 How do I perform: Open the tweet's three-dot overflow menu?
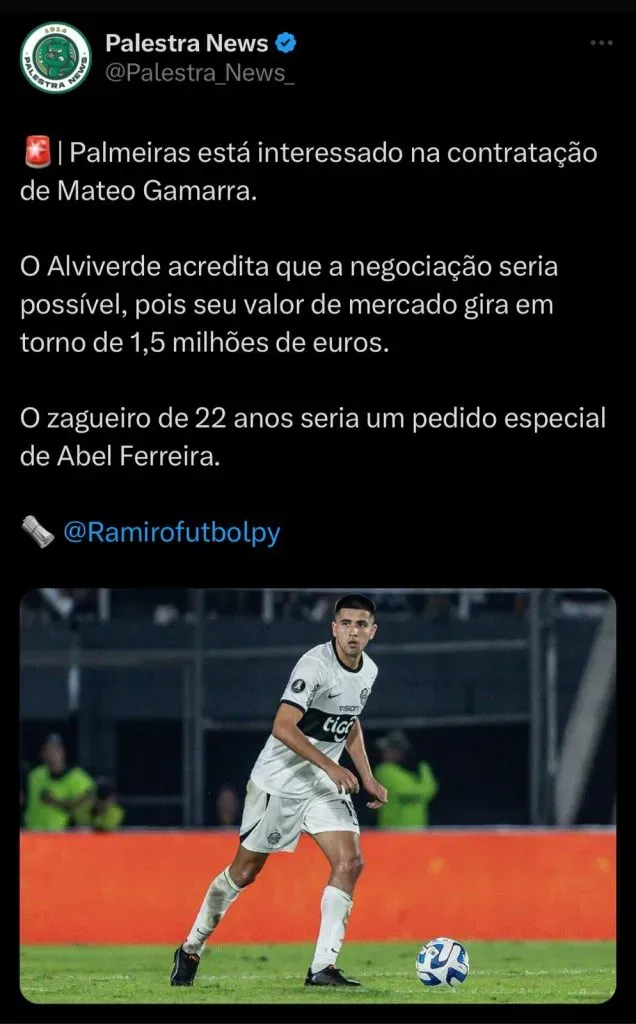[x=600, y=43]
